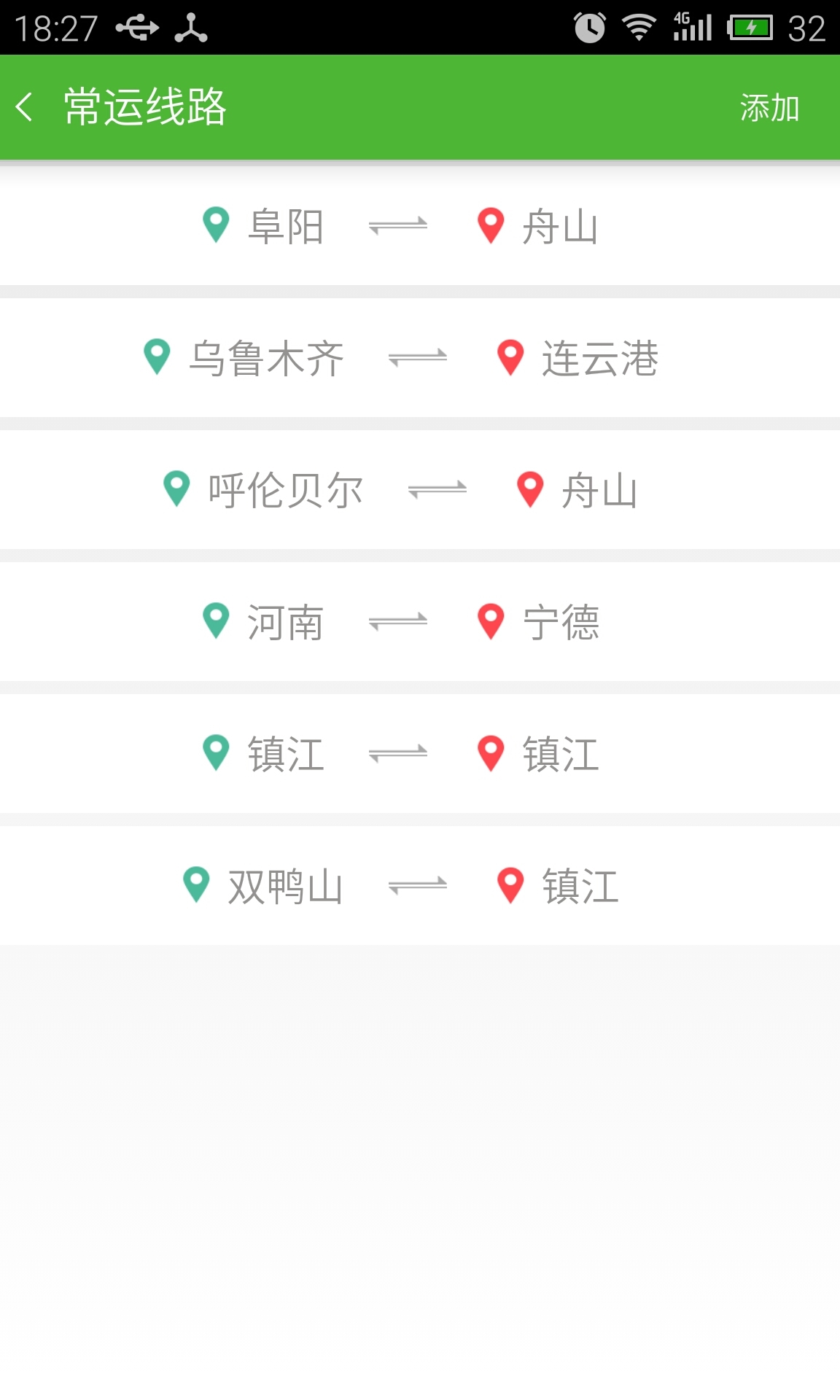Choose the 河南 to 宁德 route
The image size is (840, 1400).
(x=420, y=622)
